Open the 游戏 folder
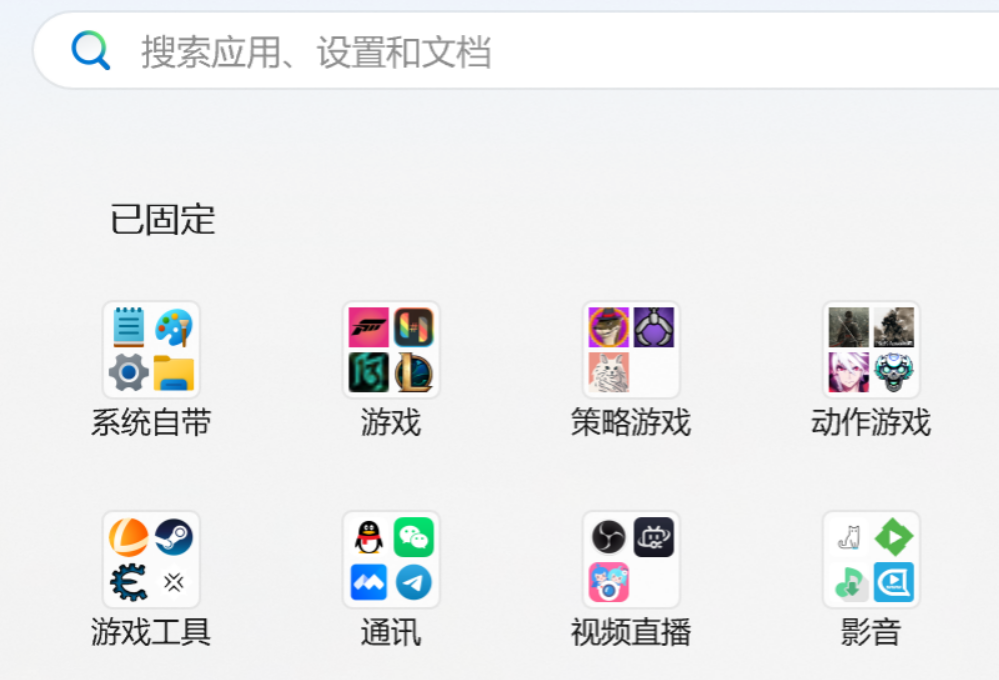 click(391, 350)
